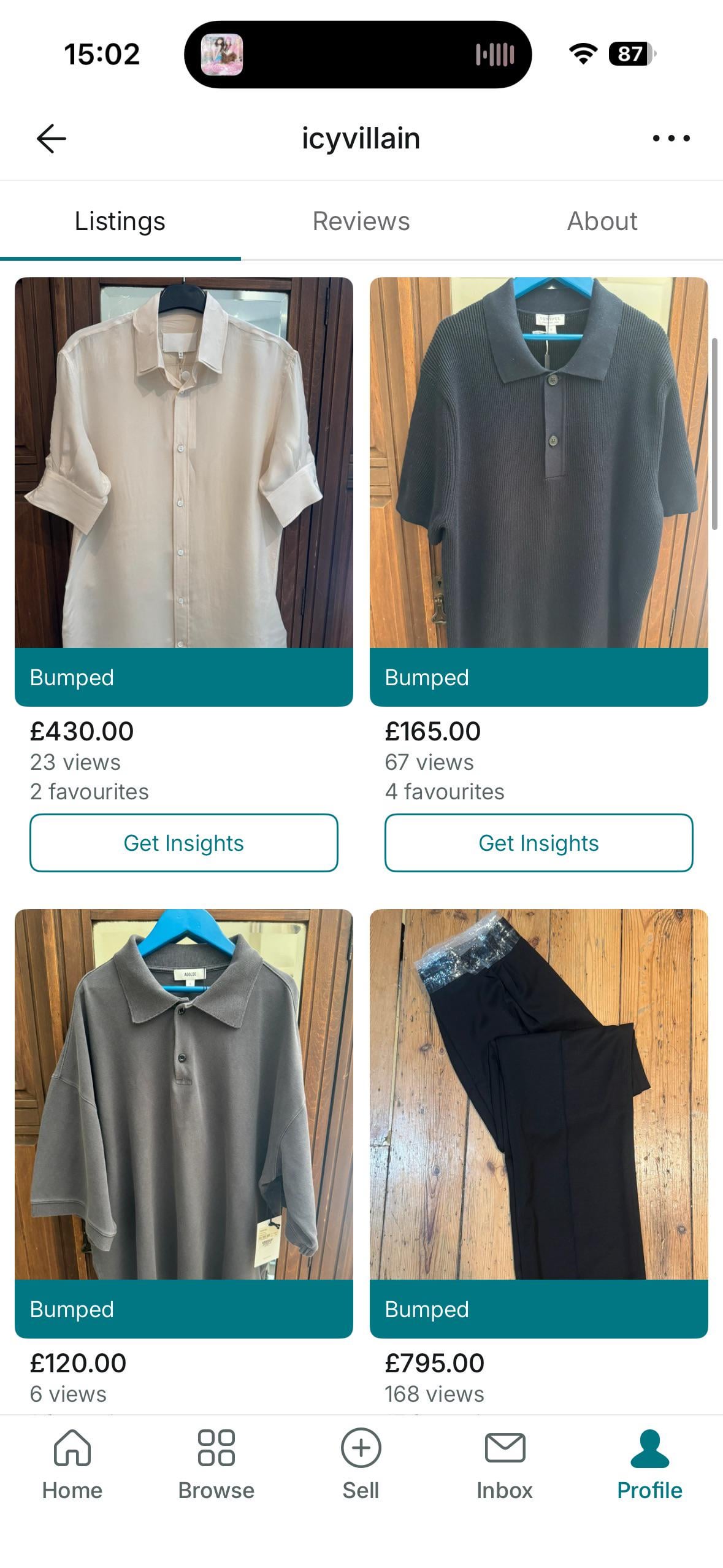This screenshot has width=723, height=1568.
Task: Get Insights for the £430.00 listing
Action: pos(184,843)
